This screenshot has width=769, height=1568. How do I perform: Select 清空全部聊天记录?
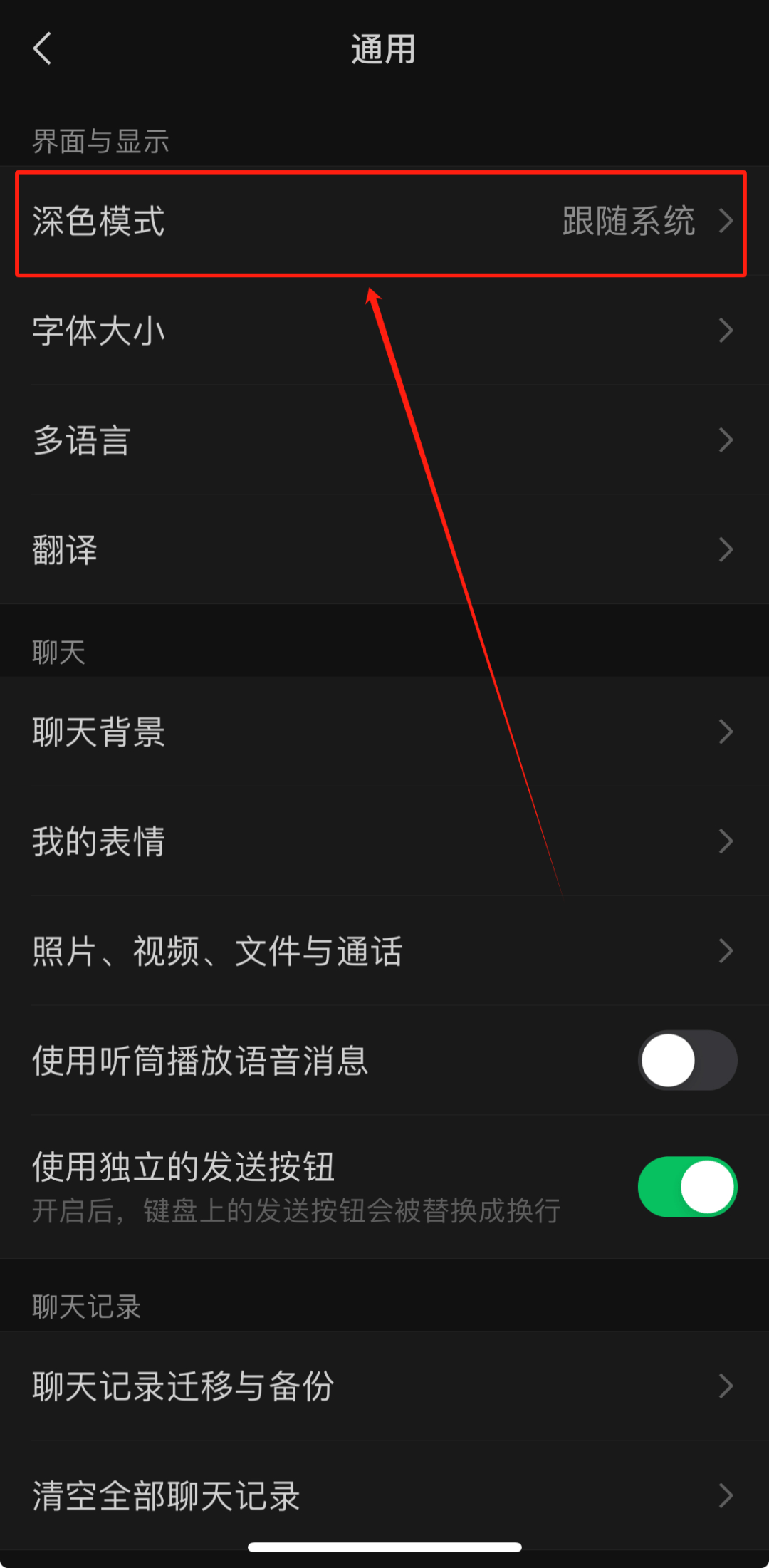click(384, 1495)
